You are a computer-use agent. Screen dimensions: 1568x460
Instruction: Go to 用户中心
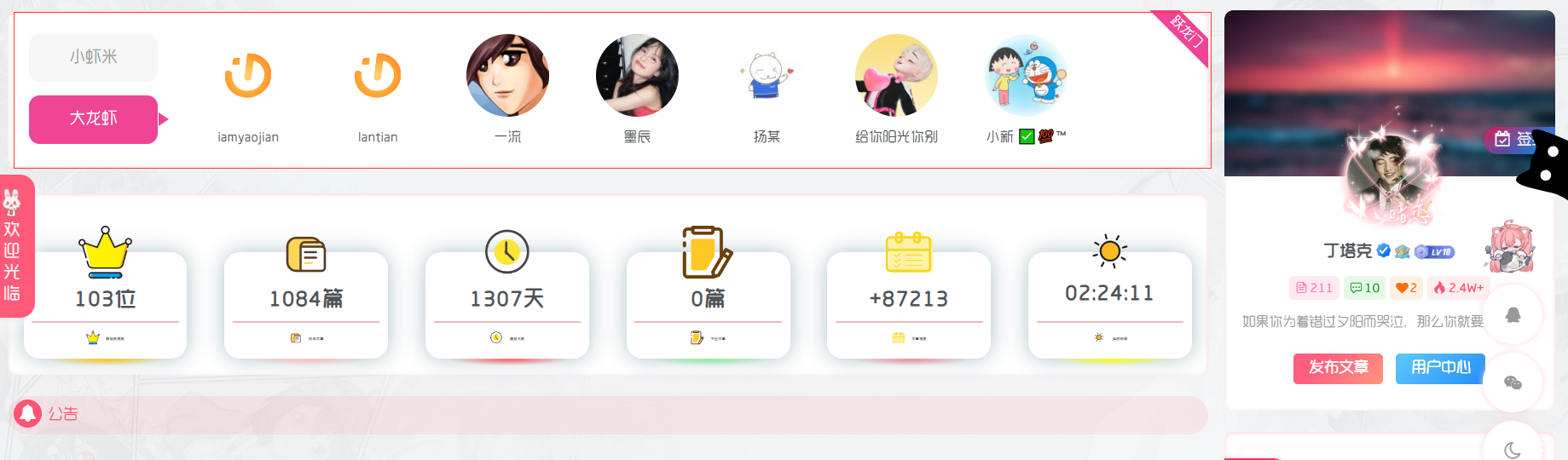click(1440, 368)
